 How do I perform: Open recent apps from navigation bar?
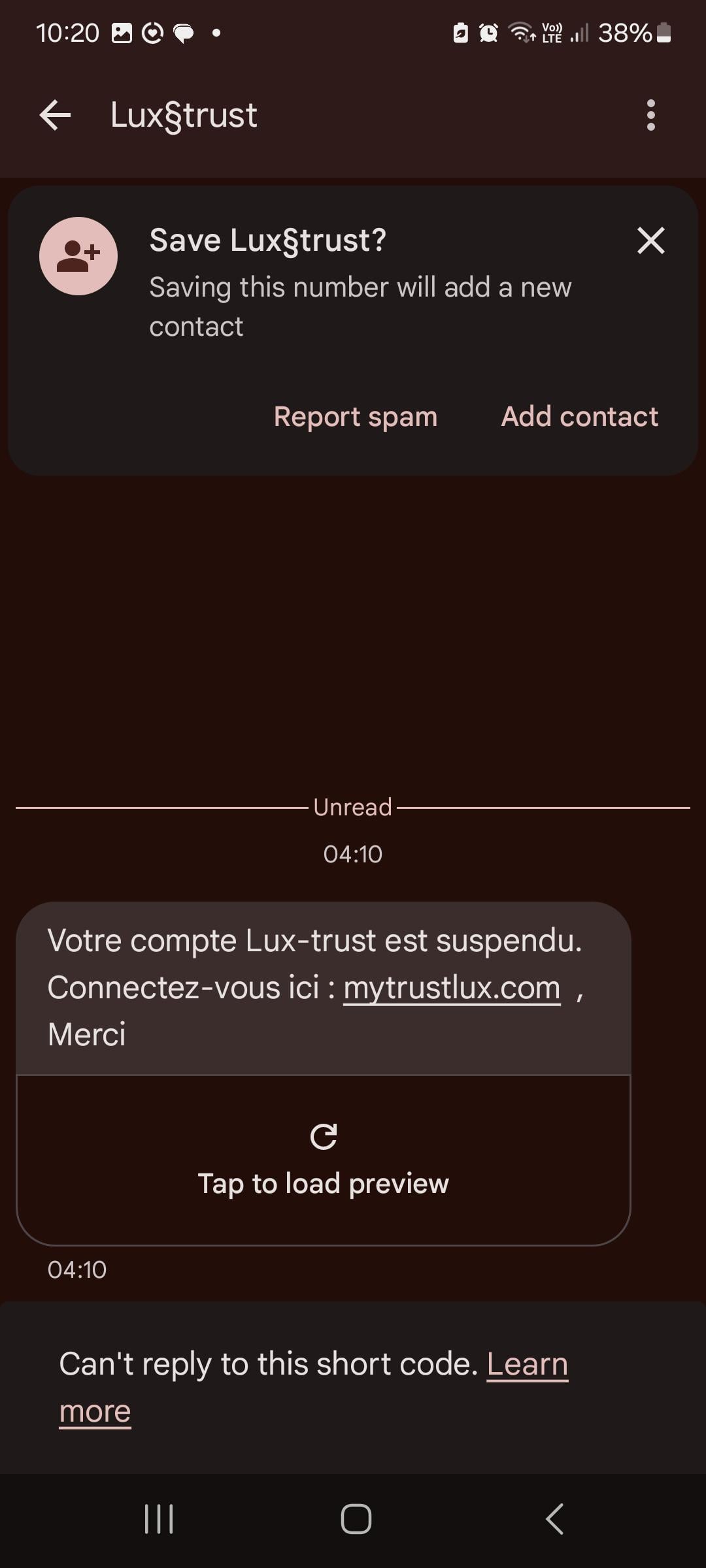159,1518
